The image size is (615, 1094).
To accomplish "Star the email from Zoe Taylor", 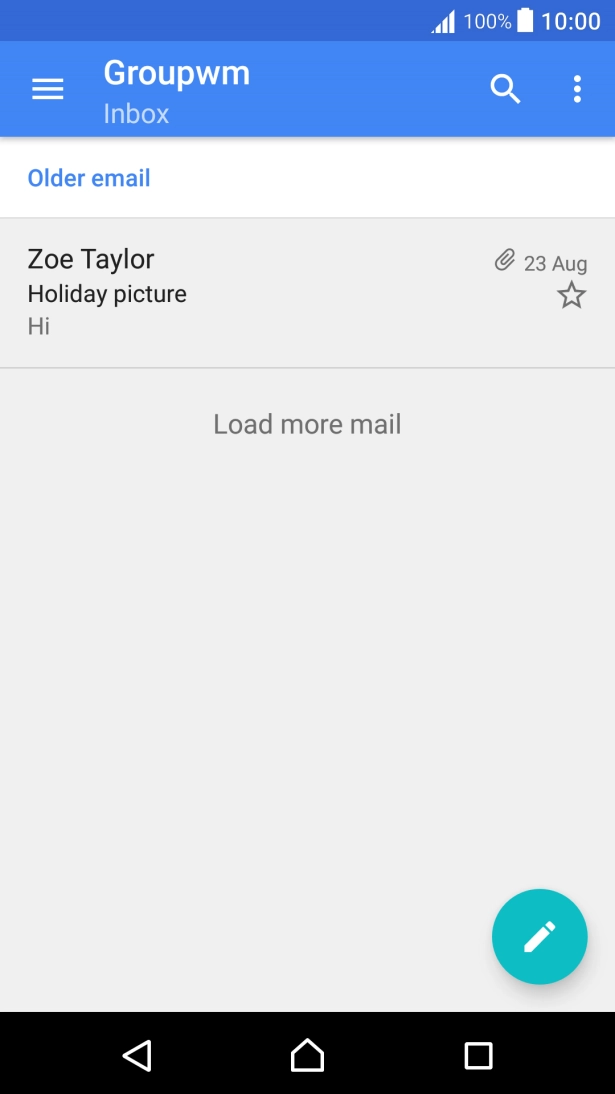I will pyautogui.click(x=571, y=295).
